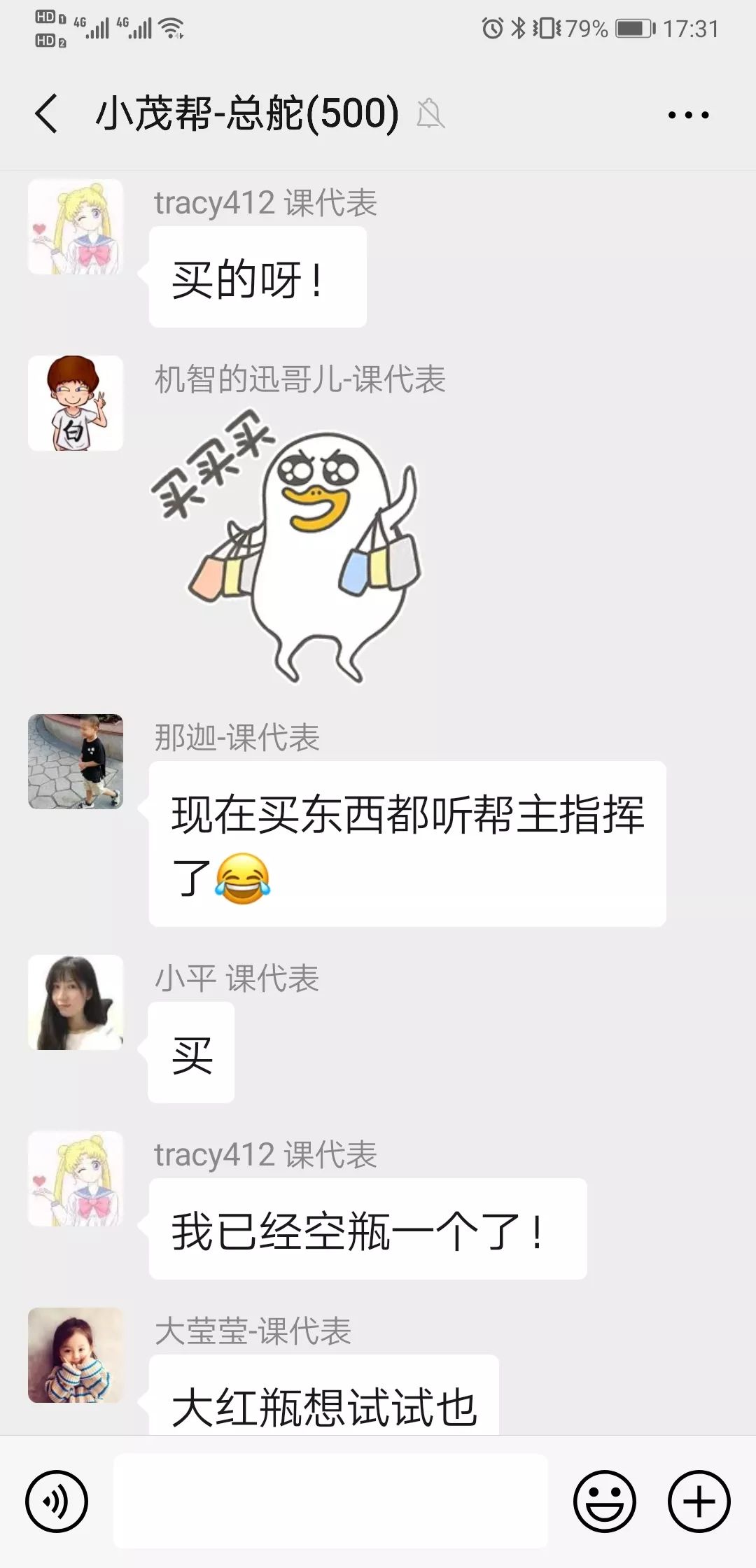Open tracy412's avatar above 买的呀
756x1568 pixels.
[x=76, y=227]
